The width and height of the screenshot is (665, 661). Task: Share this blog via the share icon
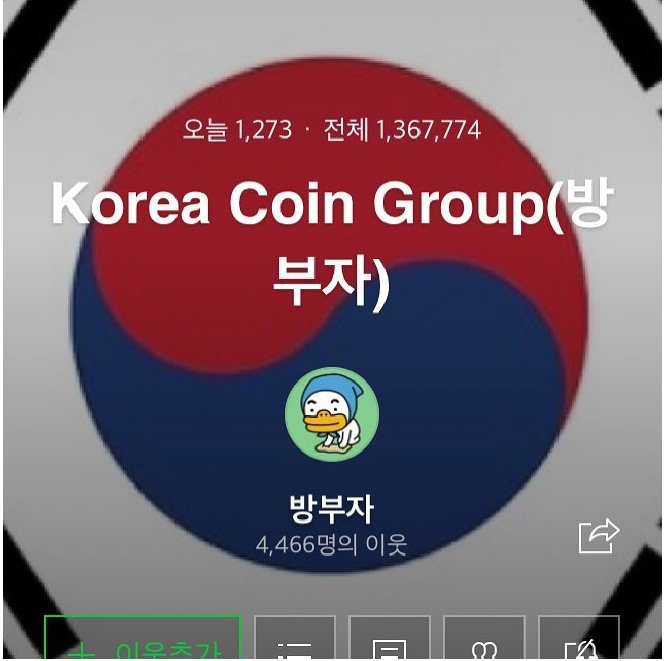[x=599, y=536]
